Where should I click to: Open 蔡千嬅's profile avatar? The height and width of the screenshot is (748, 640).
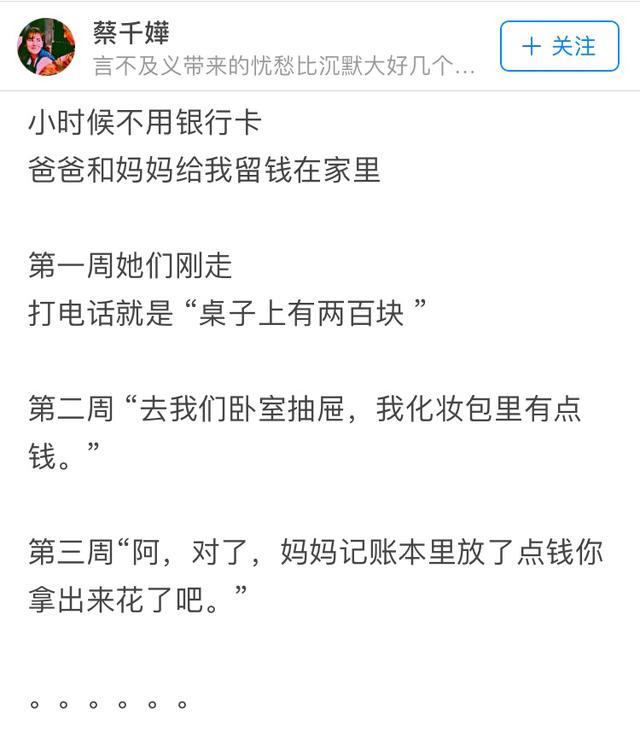click(x=46, y=47)
